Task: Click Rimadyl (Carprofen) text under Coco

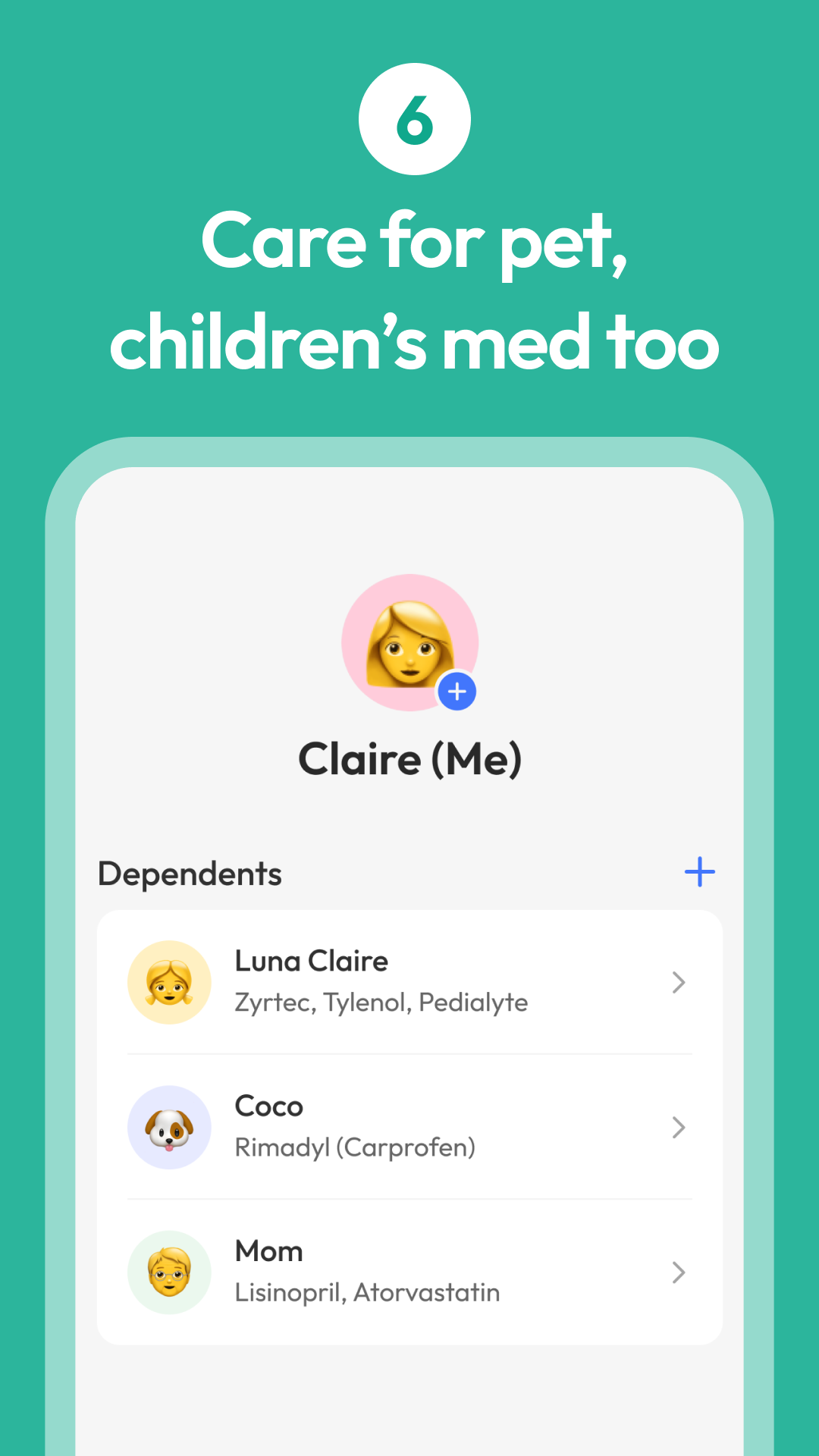Action: click(354, 1147)
